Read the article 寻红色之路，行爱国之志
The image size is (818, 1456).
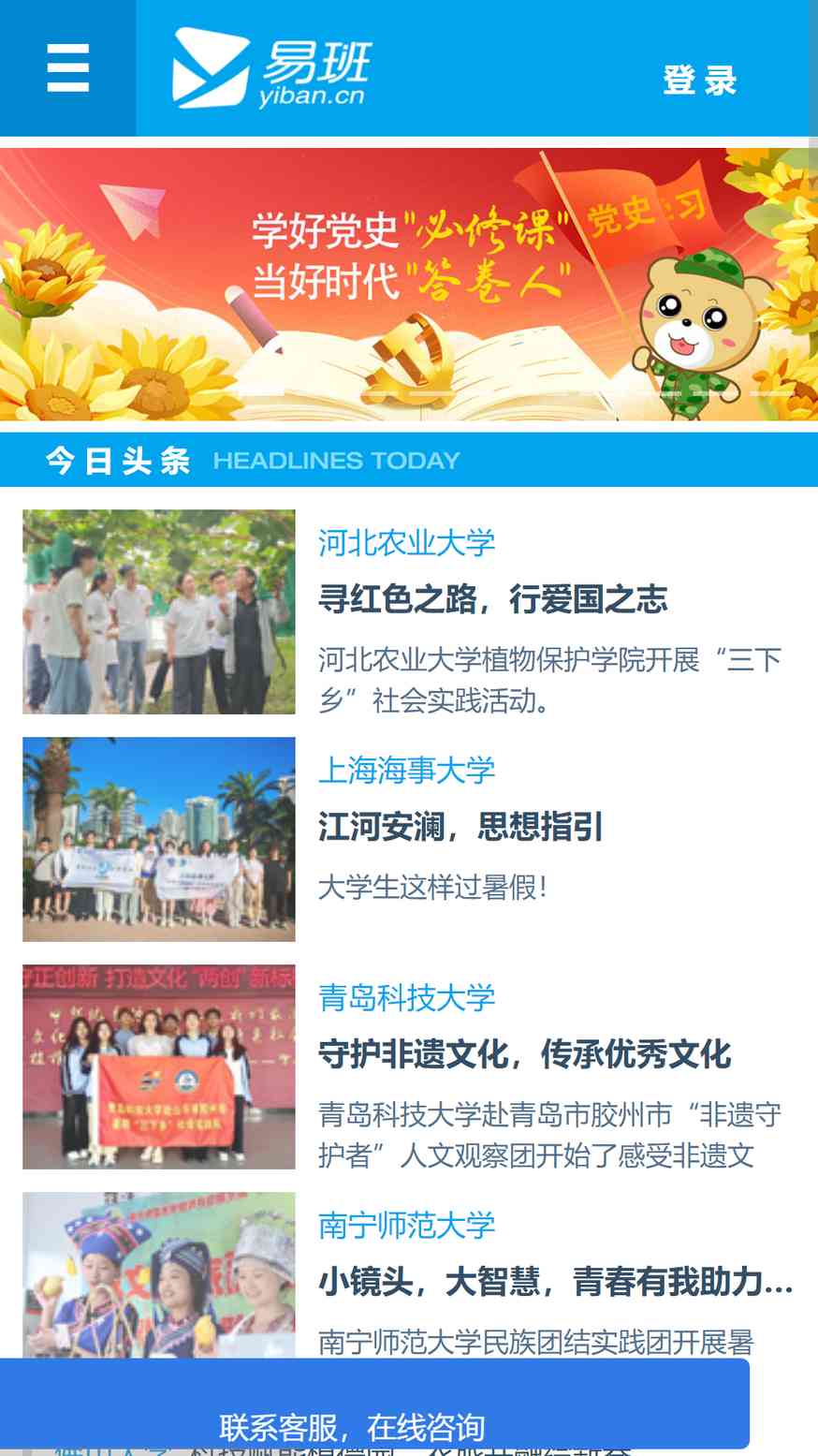[x=492, y=599]
